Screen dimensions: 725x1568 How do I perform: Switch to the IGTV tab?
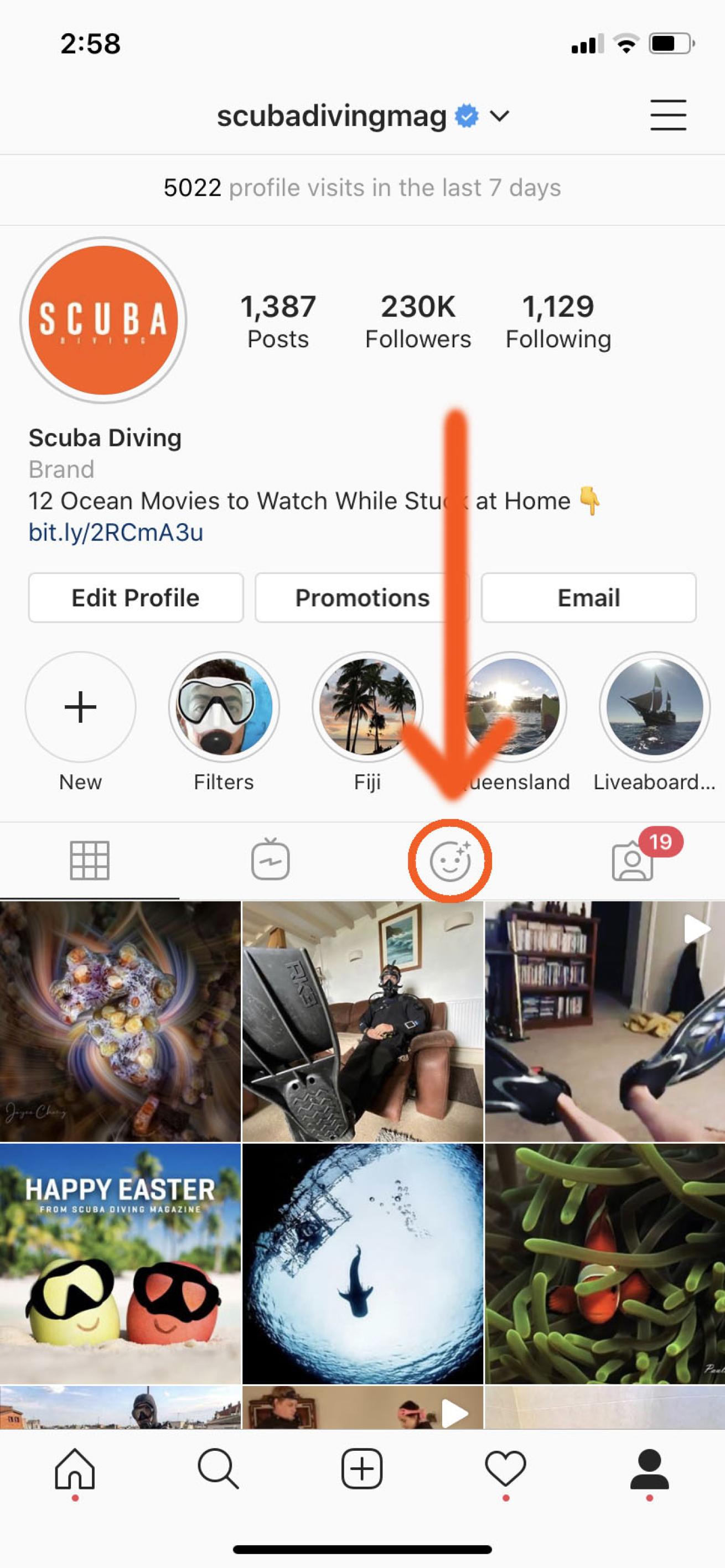[271, 859]
